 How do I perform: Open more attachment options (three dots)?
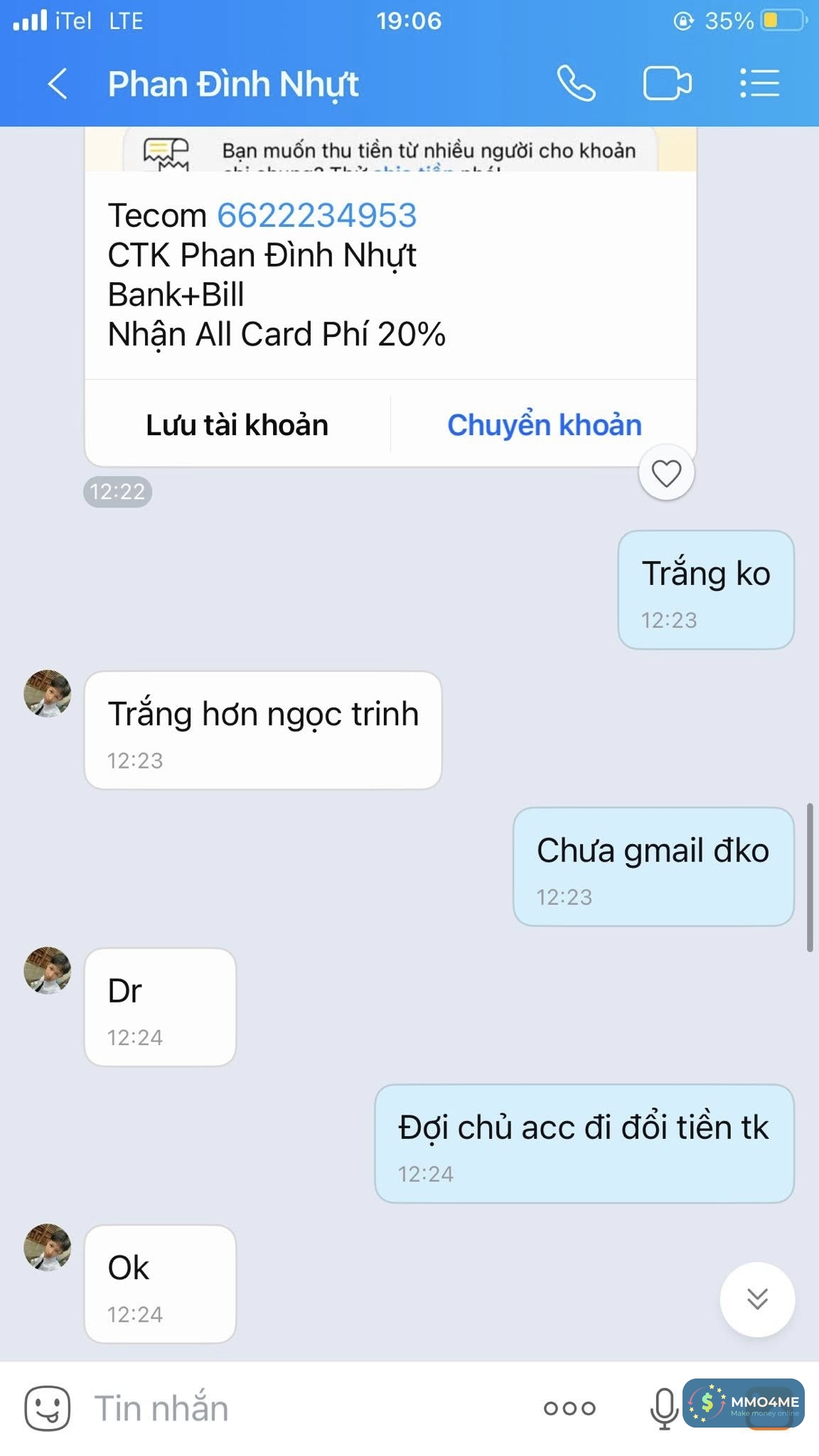[569, 1408]
